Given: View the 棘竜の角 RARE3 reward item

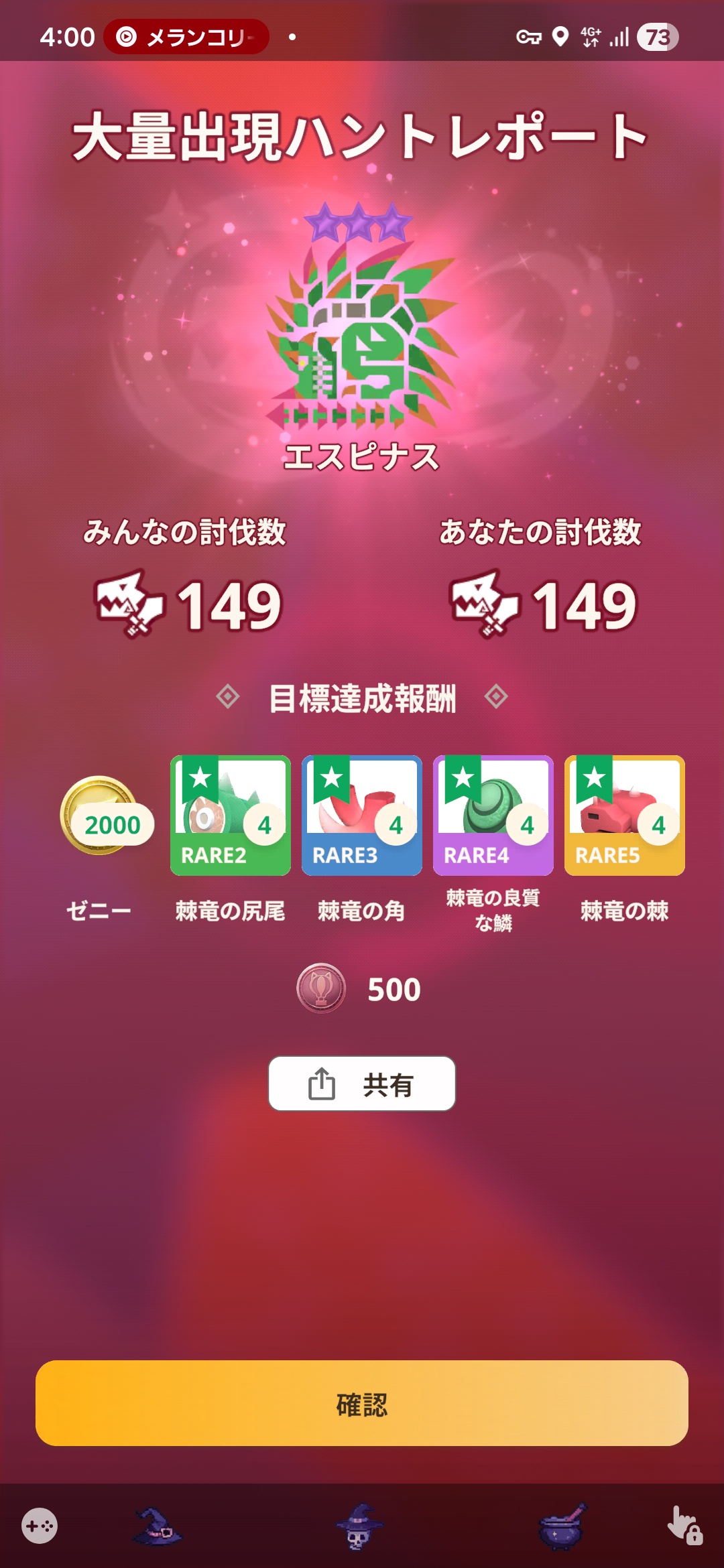Looking at the screenshot, I should 361,815.
